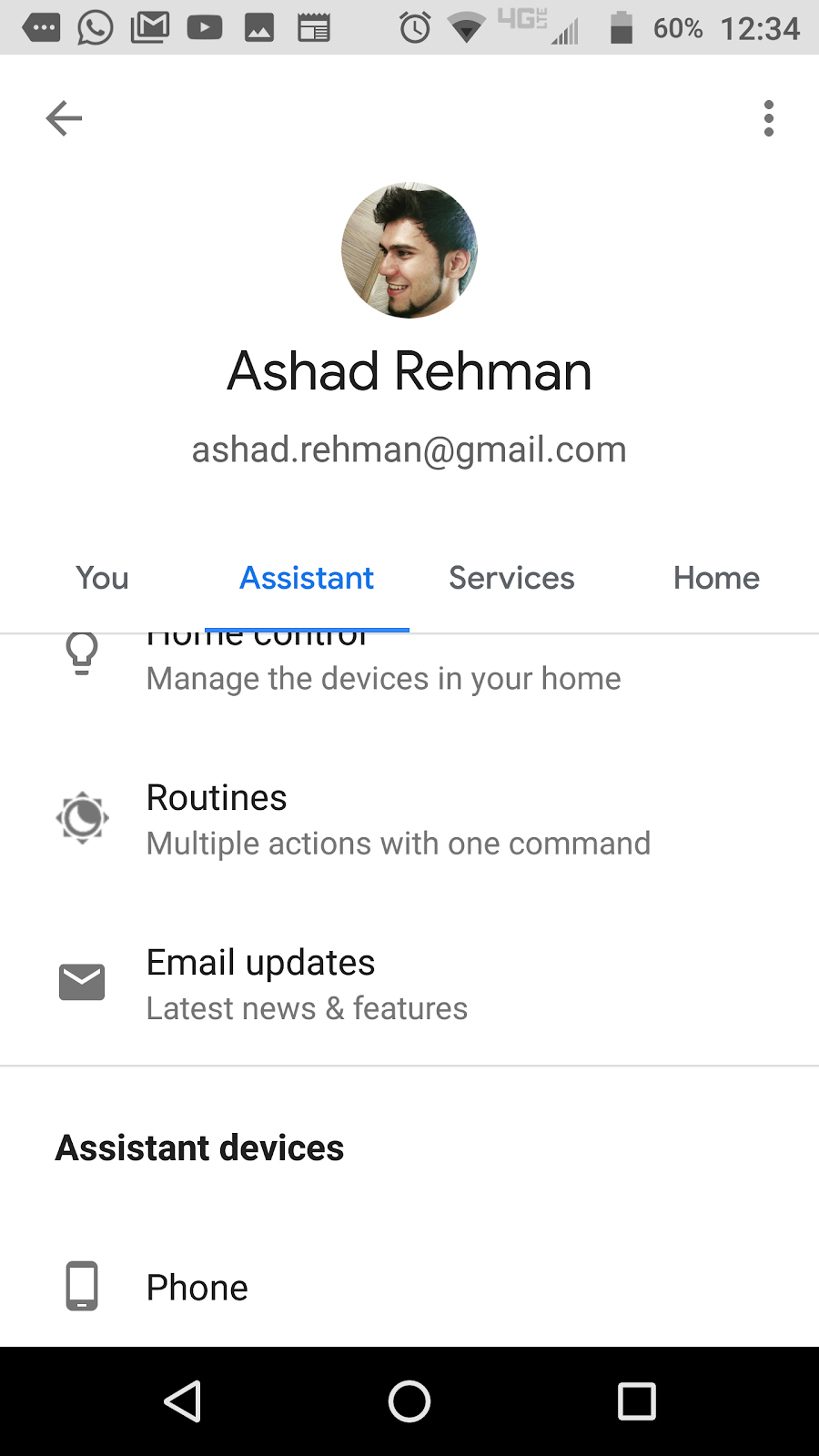This screenshot has height=1456, width=819.
Task: Open Email updates settings
Action: (x=307, y=985)
